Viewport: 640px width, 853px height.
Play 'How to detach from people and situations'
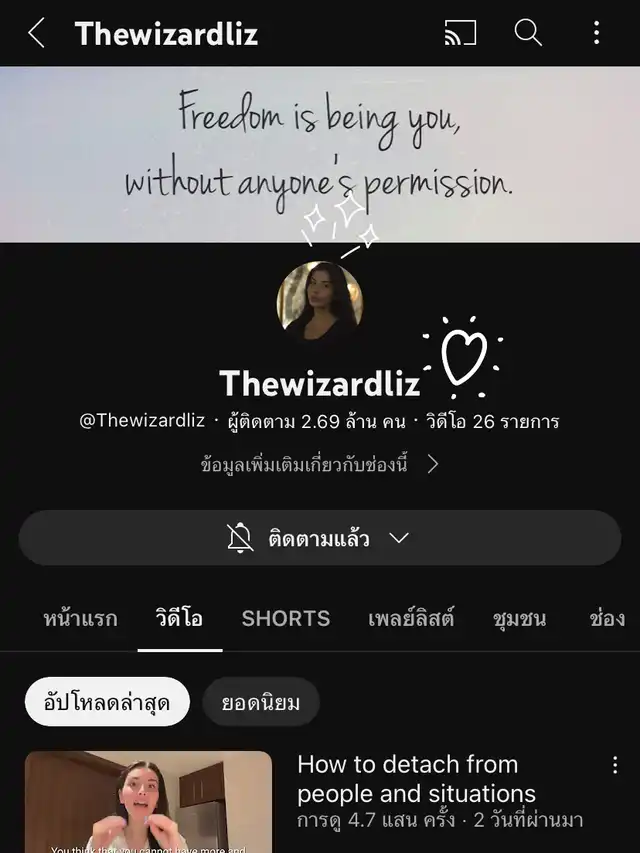point(148,800)
